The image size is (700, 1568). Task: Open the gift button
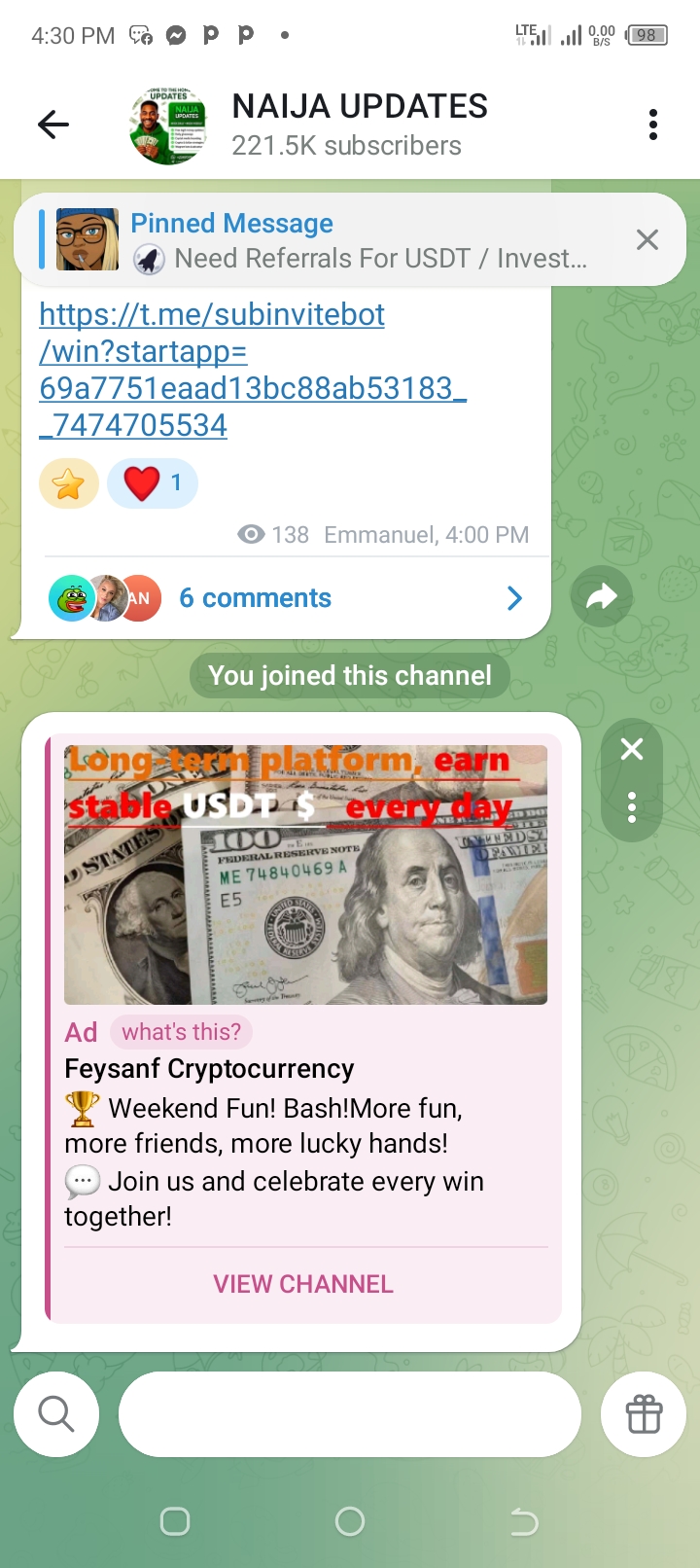644,1414
